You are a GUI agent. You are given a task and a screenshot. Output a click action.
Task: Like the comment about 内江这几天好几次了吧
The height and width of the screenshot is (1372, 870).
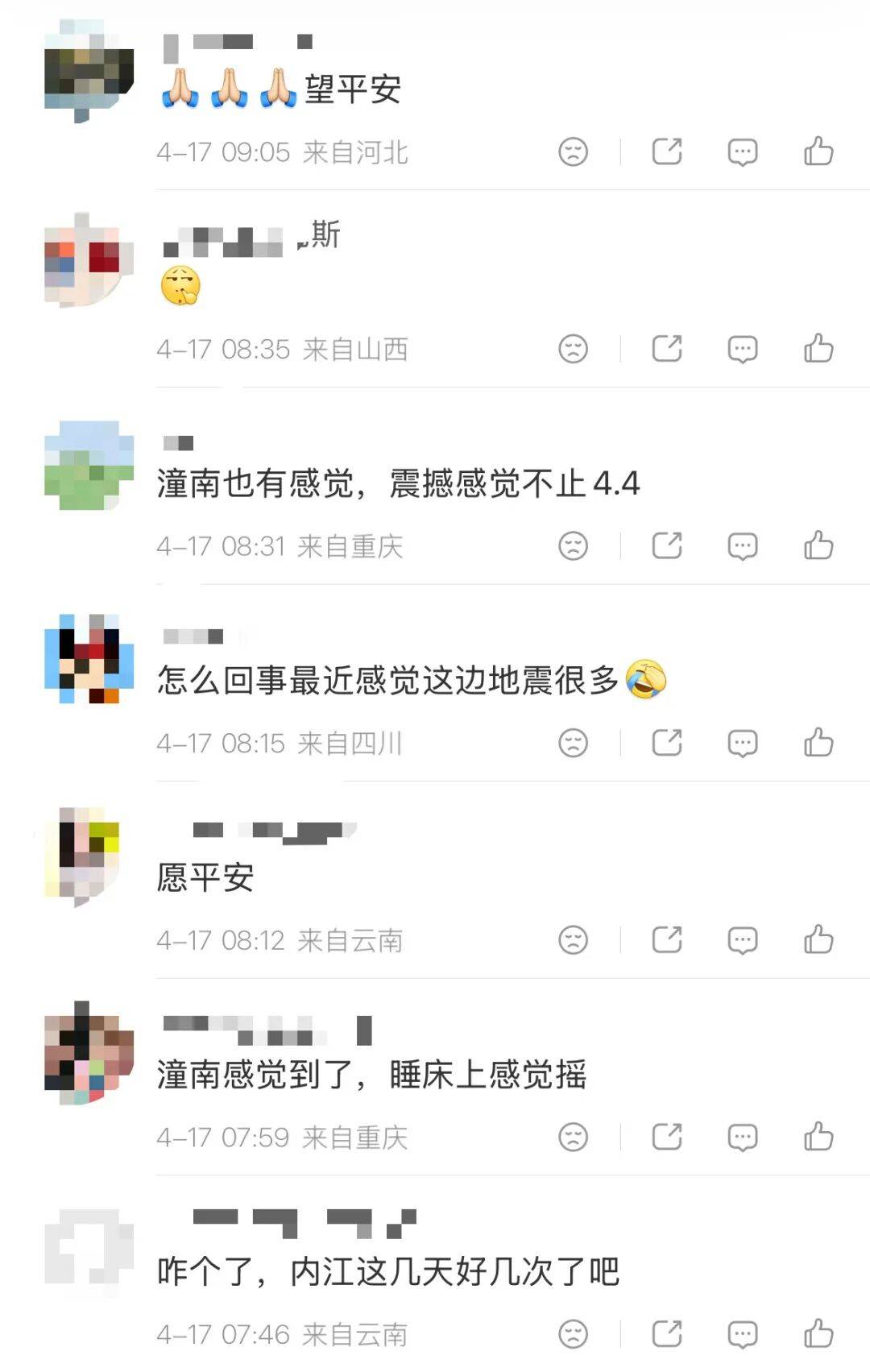coord(818,1333)
